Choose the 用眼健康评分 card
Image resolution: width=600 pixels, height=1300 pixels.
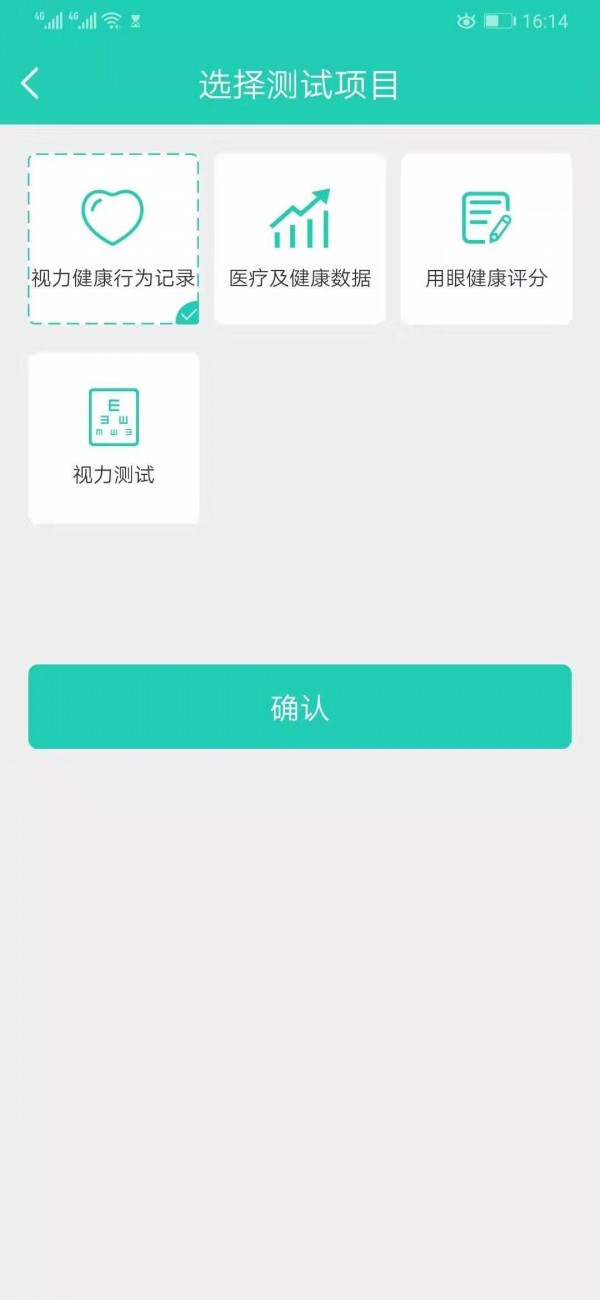pyautogui.click(x=487, y=239)
